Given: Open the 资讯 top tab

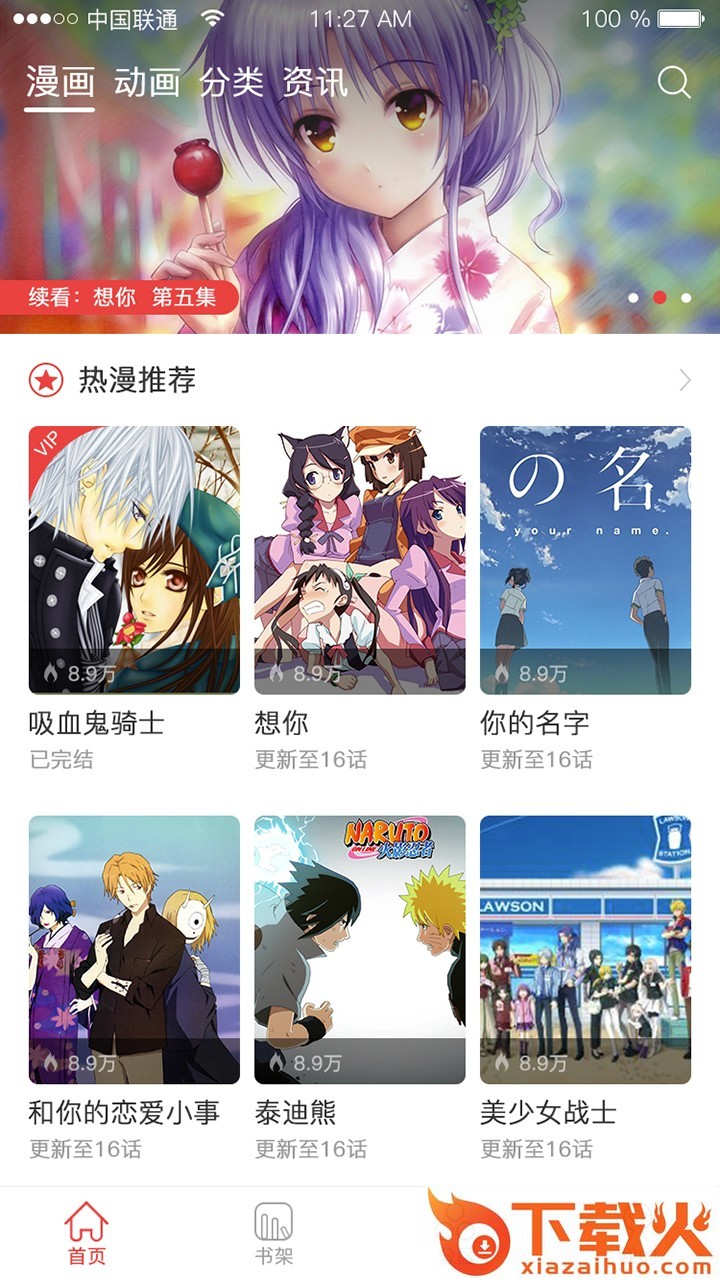Looking at the screenshot, I should point(315,83).
